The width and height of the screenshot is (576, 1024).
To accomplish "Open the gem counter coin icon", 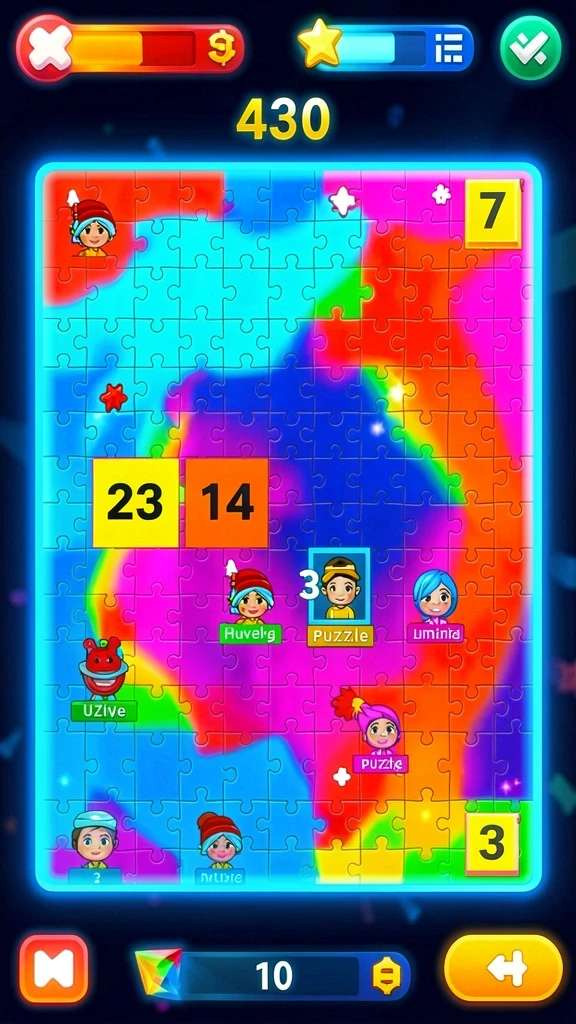I will (387, 976).
